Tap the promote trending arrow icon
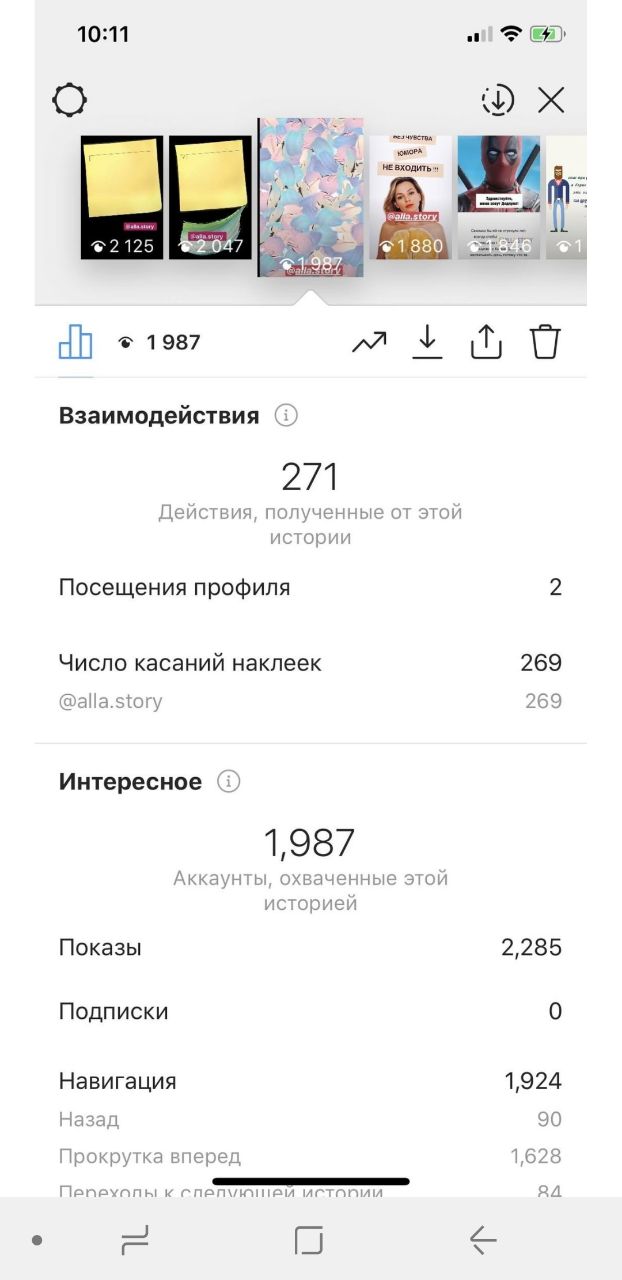622x1280 pixels. coord(369,343)
